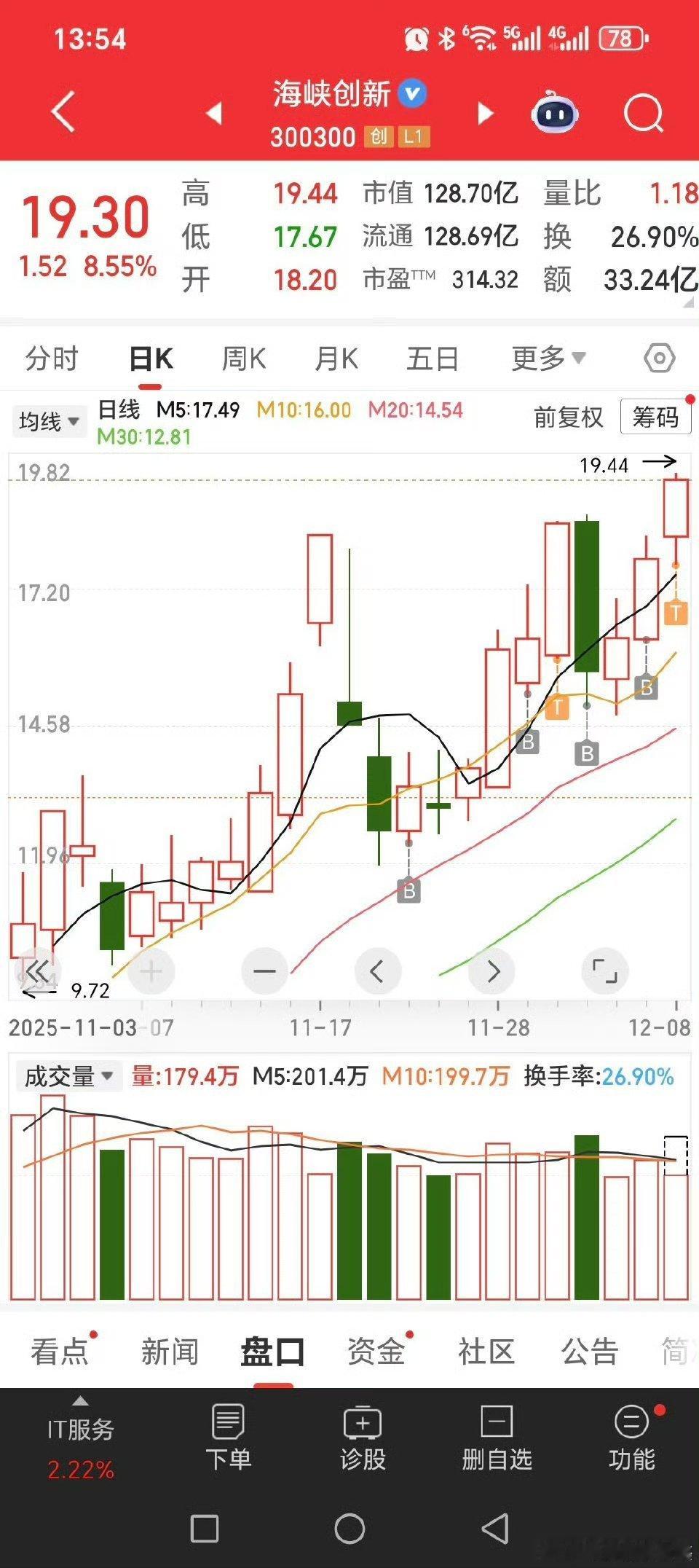Image resolution: width=699 pixels, height=1568 pixels.
Task: Select the 周K tab
Action: (244, 358)
